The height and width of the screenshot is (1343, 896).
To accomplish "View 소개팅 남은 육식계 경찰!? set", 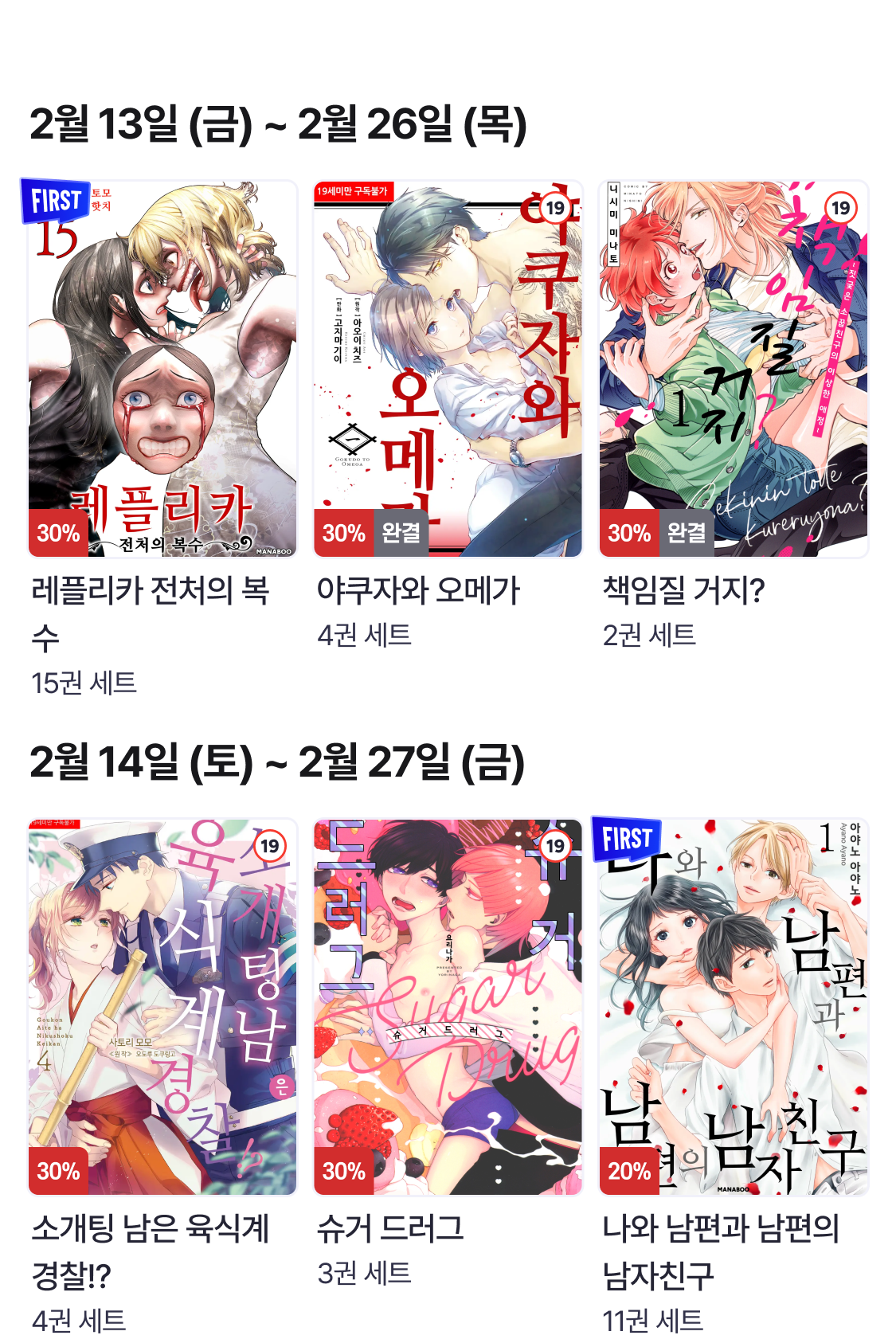I will click(x=162, y=1007).
